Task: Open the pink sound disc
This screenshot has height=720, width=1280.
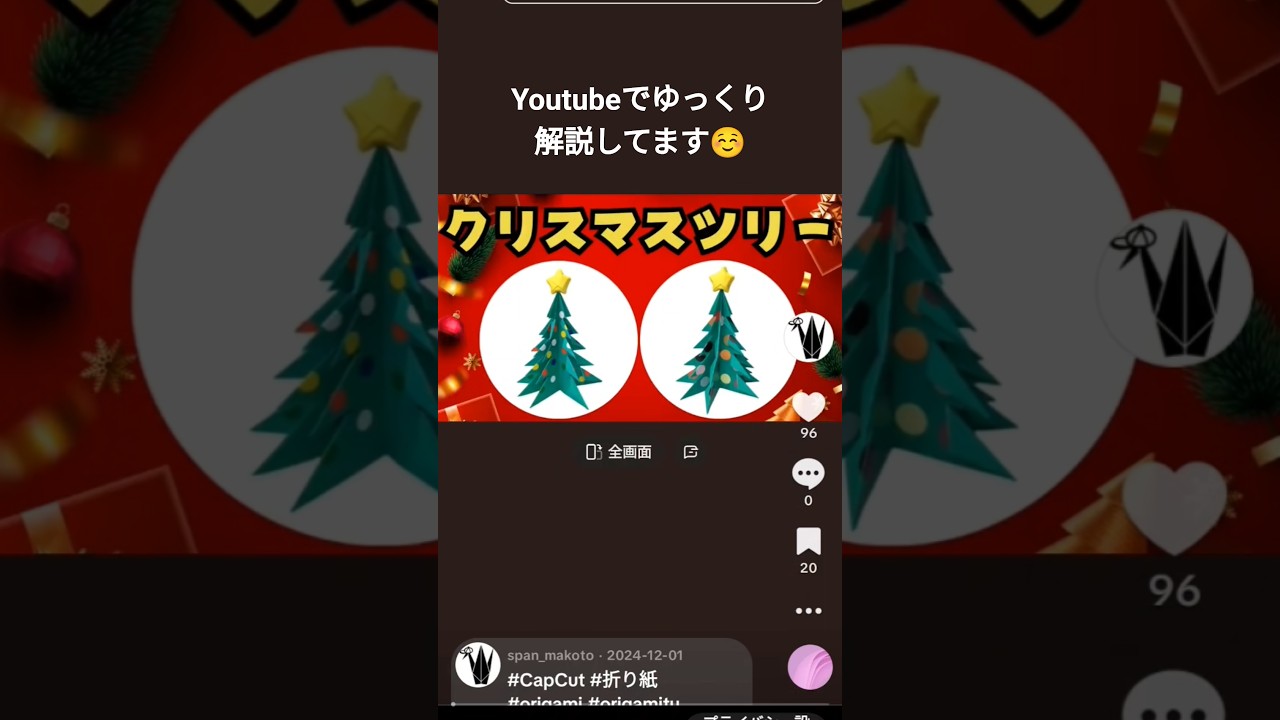Action: (x=810, y=667)
